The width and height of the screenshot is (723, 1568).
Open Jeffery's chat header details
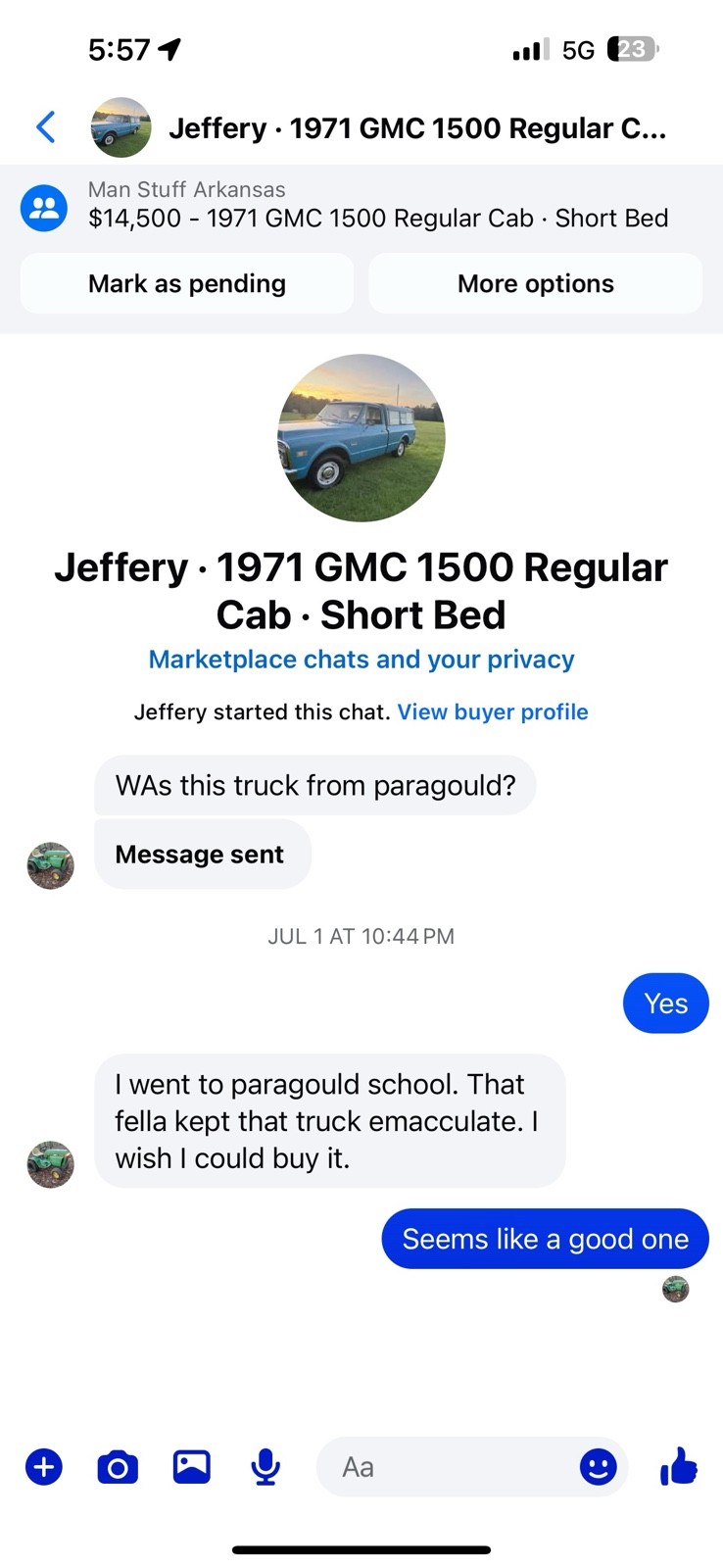point(416,128)
